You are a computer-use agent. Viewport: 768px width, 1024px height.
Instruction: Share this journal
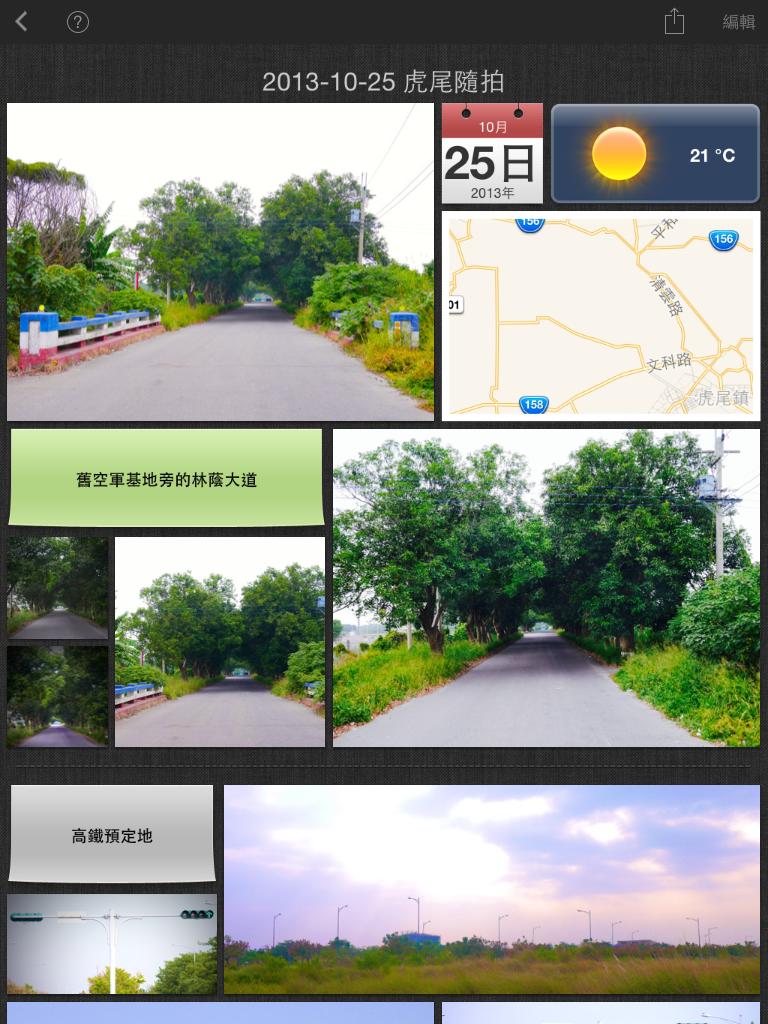674,22
